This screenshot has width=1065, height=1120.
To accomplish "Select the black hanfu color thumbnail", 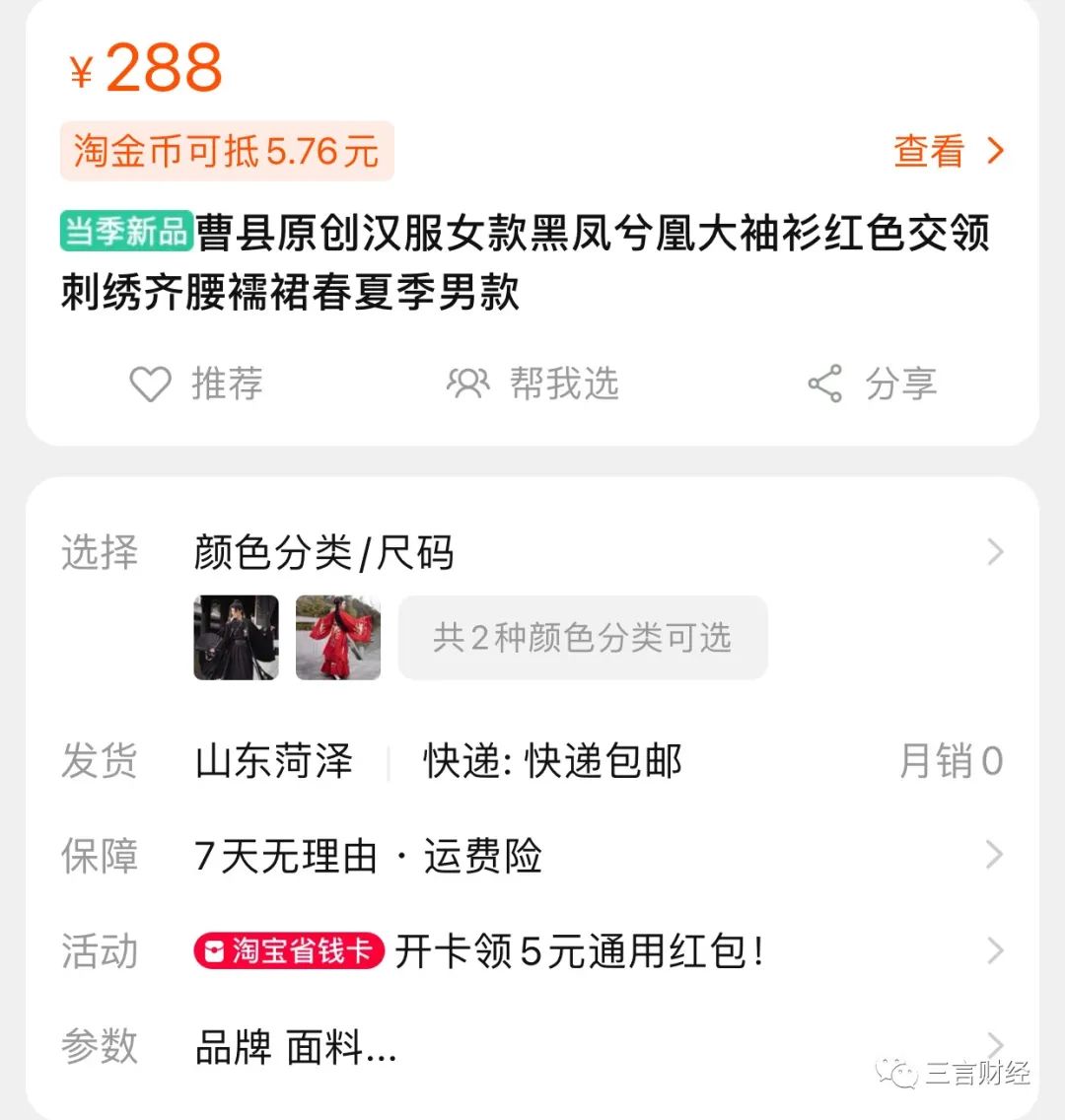I will 237,637.
